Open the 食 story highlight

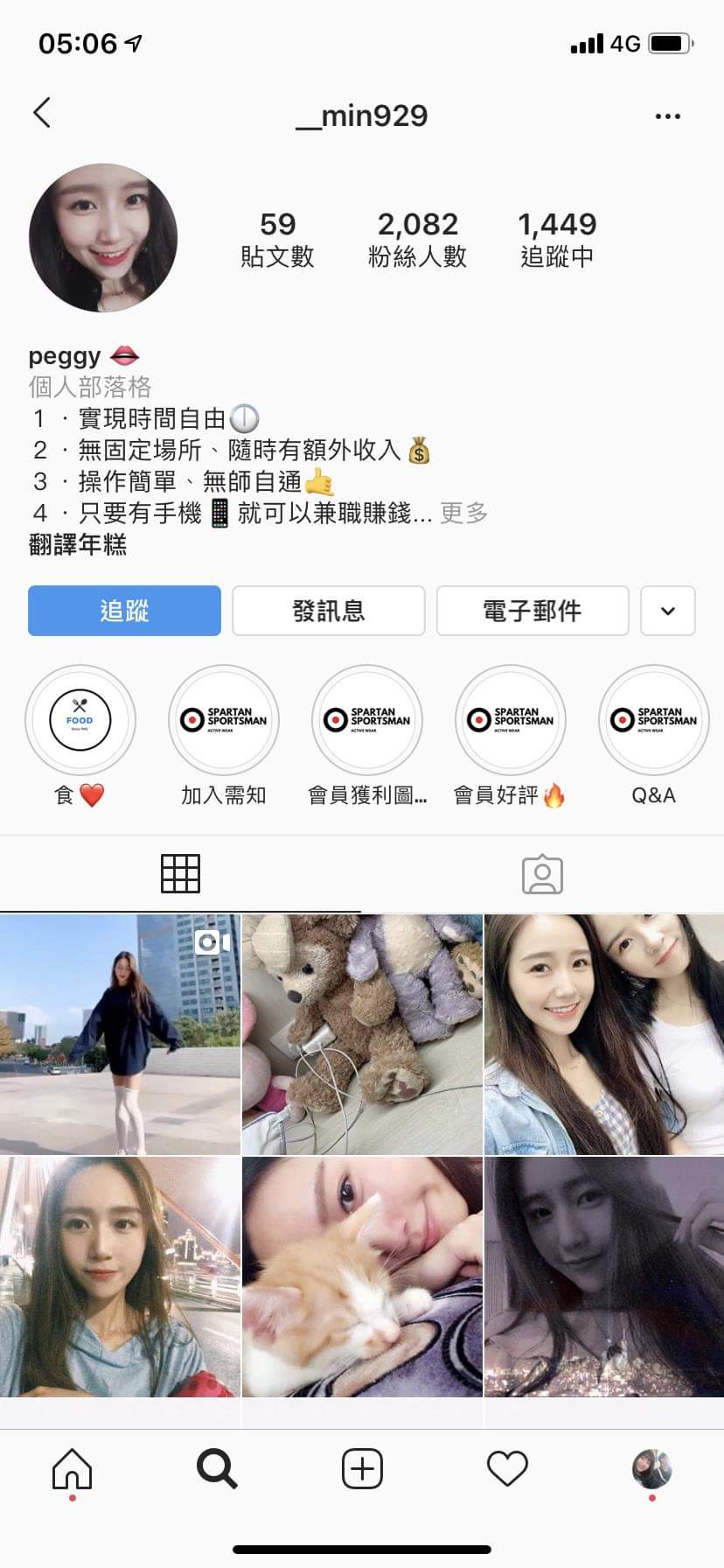pos(80,720)
